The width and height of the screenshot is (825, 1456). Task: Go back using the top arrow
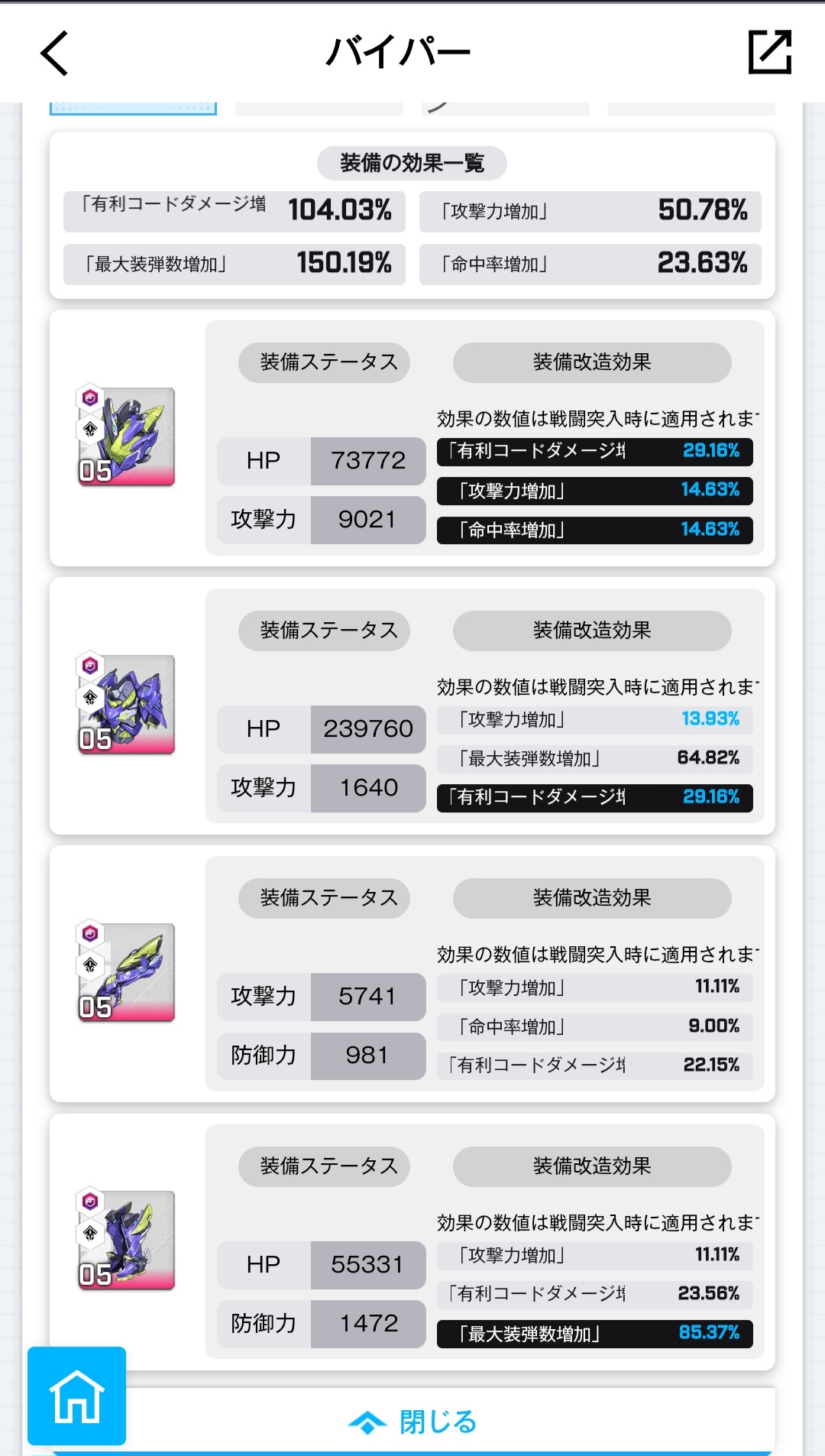tap(54, 53)
